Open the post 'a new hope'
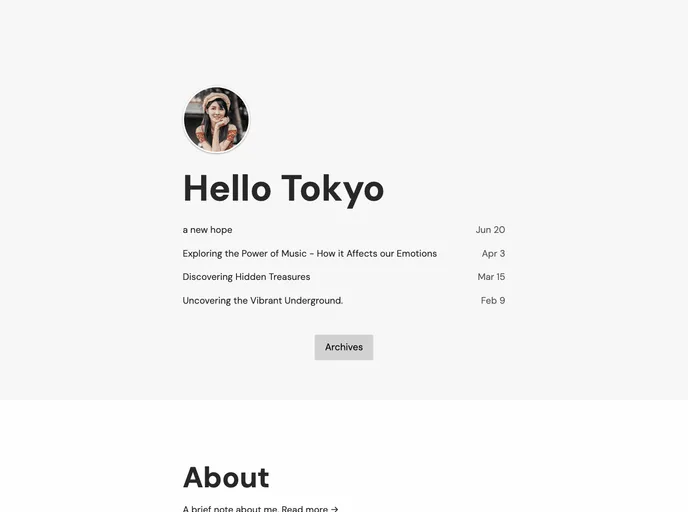The image size is (688, 512). click(x=208, y=230)
